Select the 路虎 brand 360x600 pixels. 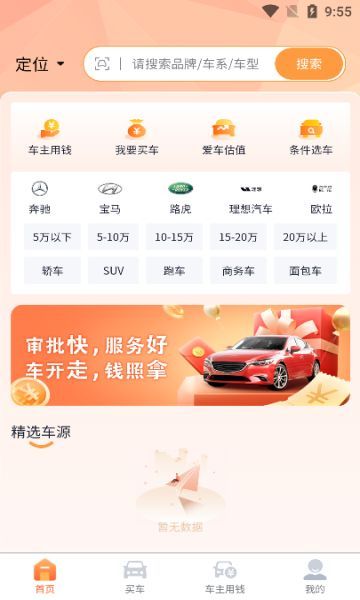click(181, 198)
